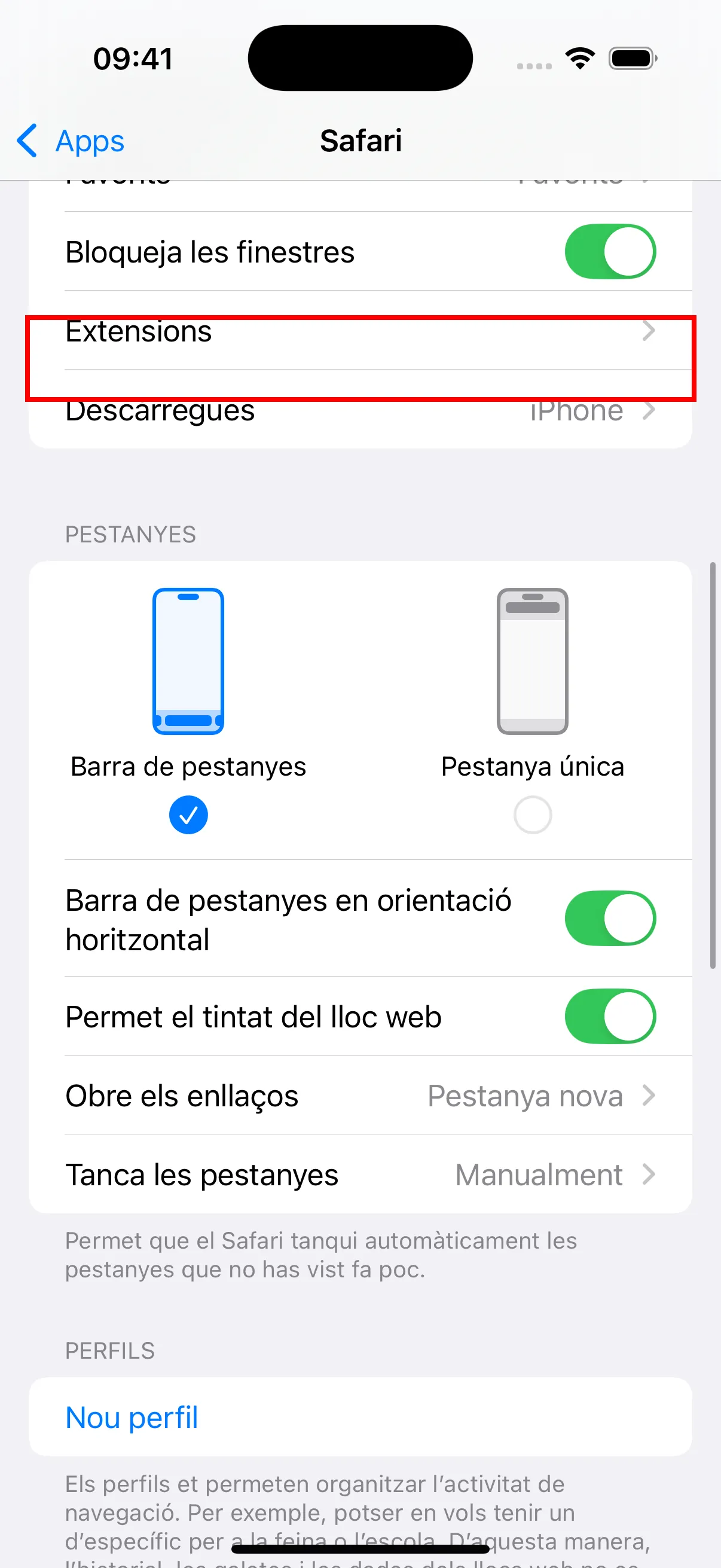Turn off Permet el tintat del lloc web
Viewport: 721px width, 1568px height.
coord(610,1016)
